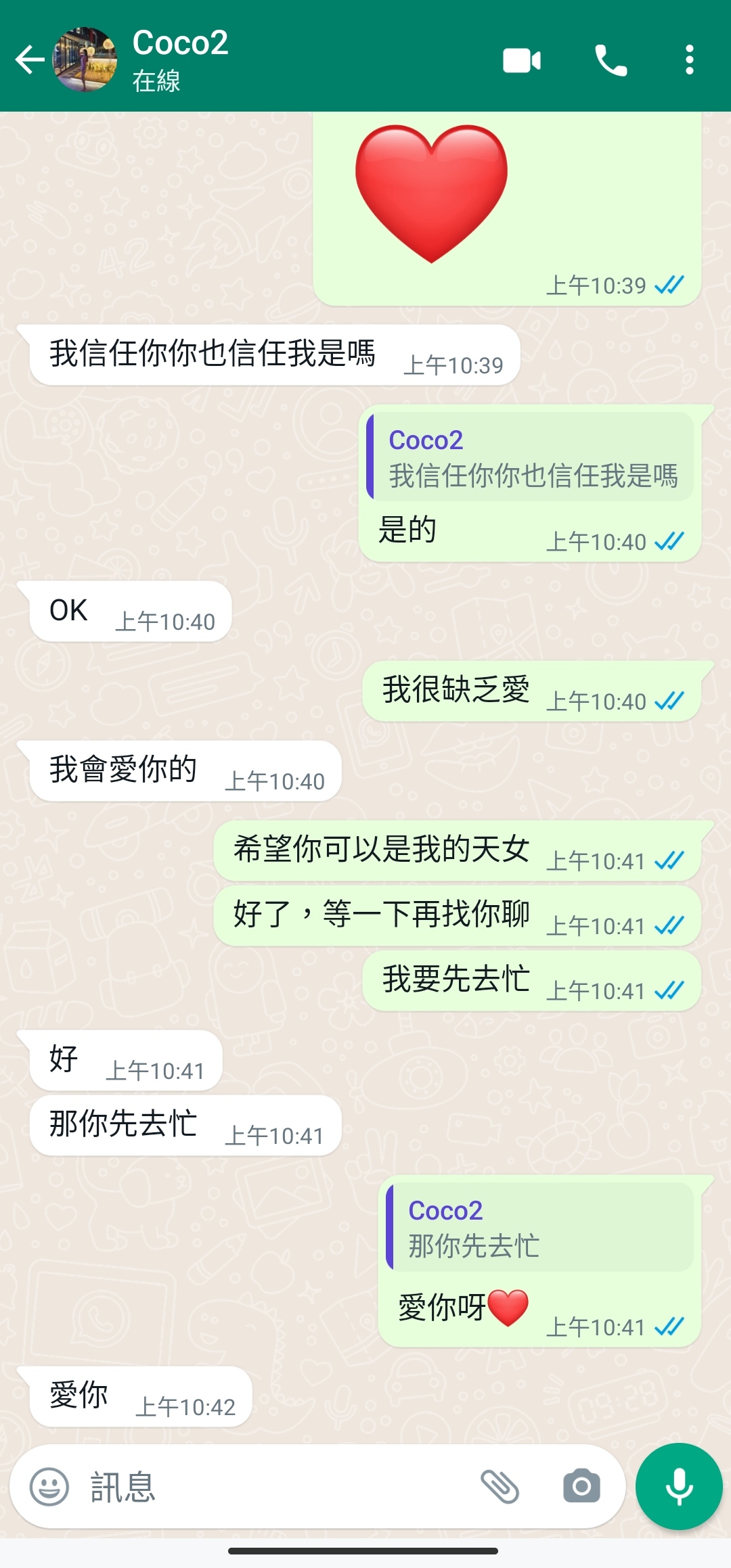The image size is (731, 1568).
Task: Start a voice call with Coco2
Action: 611,61
